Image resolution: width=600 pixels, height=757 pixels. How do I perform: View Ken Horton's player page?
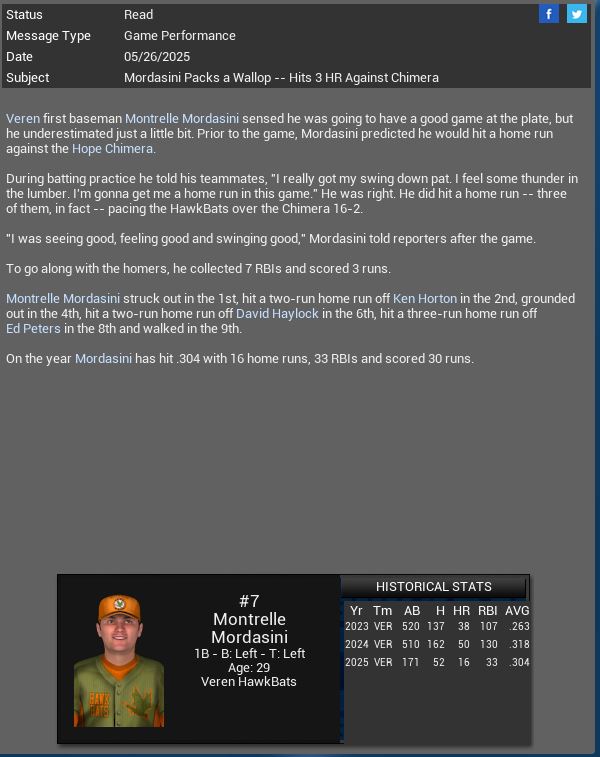pos(424,298)
